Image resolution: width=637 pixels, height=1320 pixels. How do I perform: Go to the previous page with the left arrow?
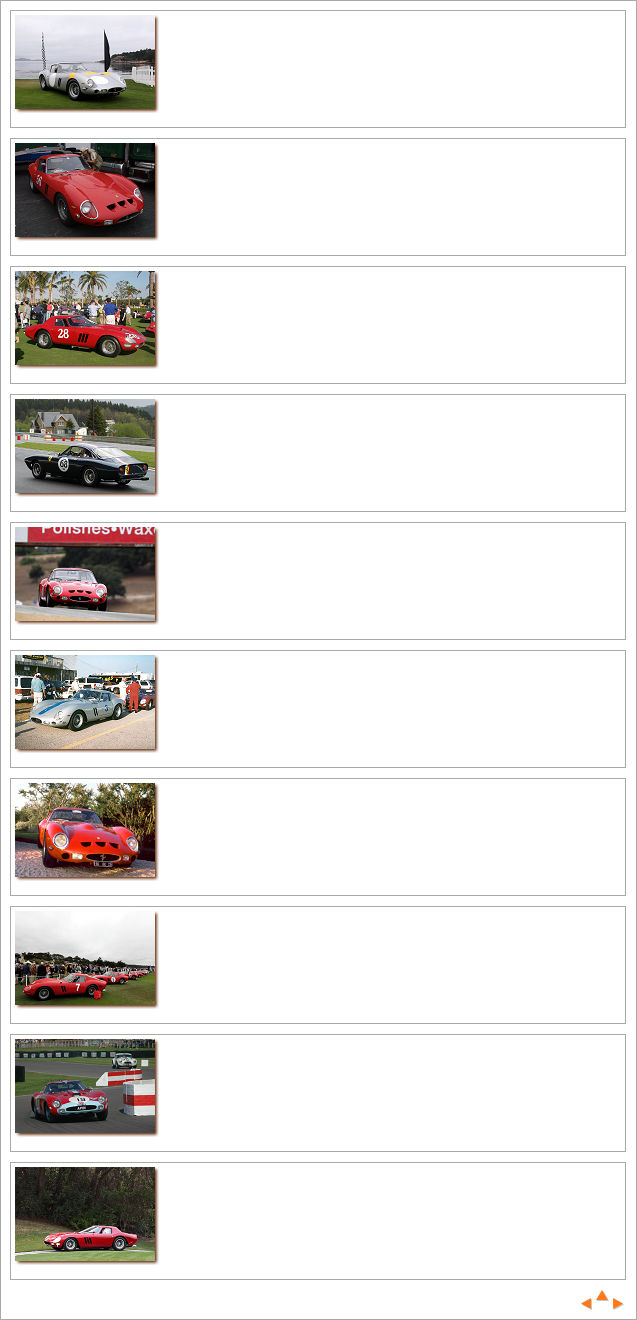coord(587,1304)
